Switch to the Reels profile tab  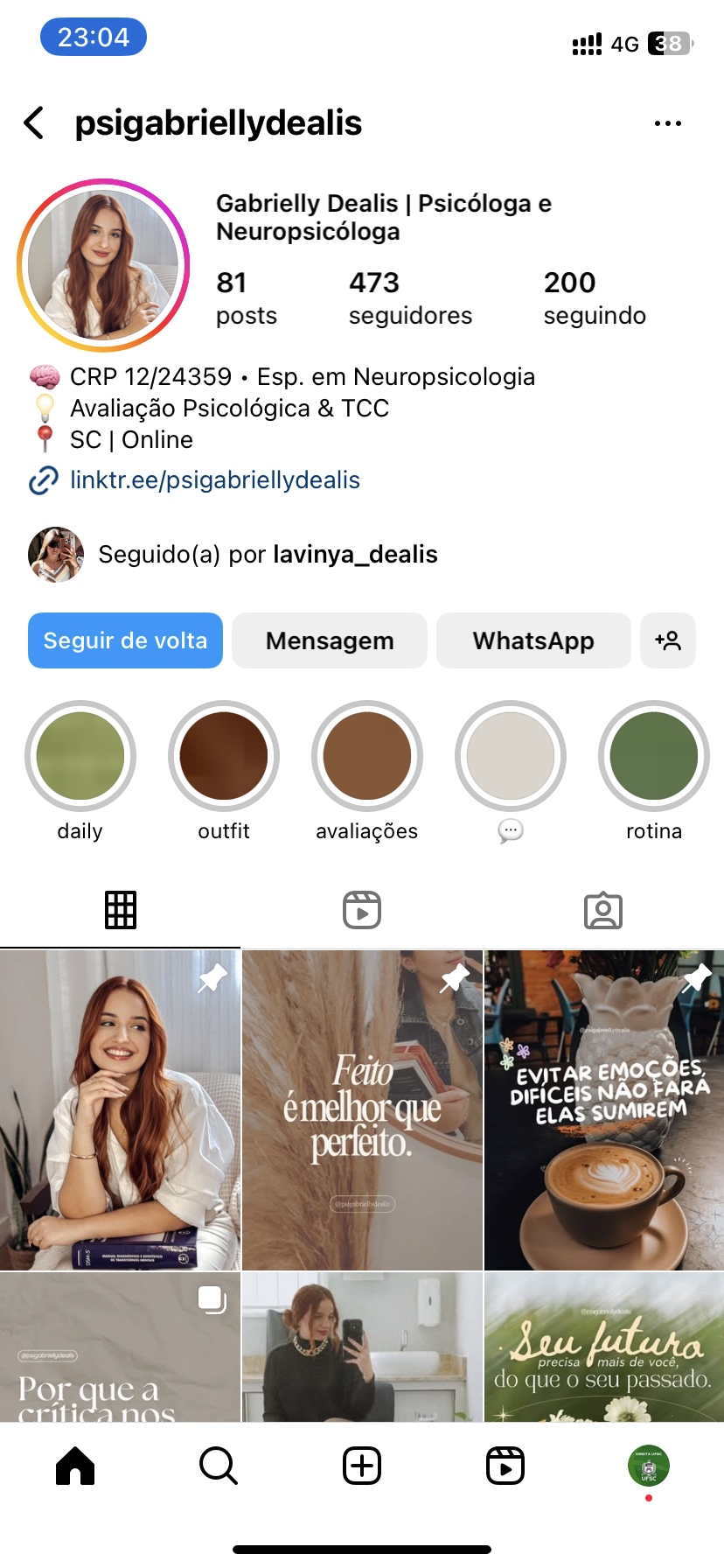pyautogui.click(x=362, y=910)
